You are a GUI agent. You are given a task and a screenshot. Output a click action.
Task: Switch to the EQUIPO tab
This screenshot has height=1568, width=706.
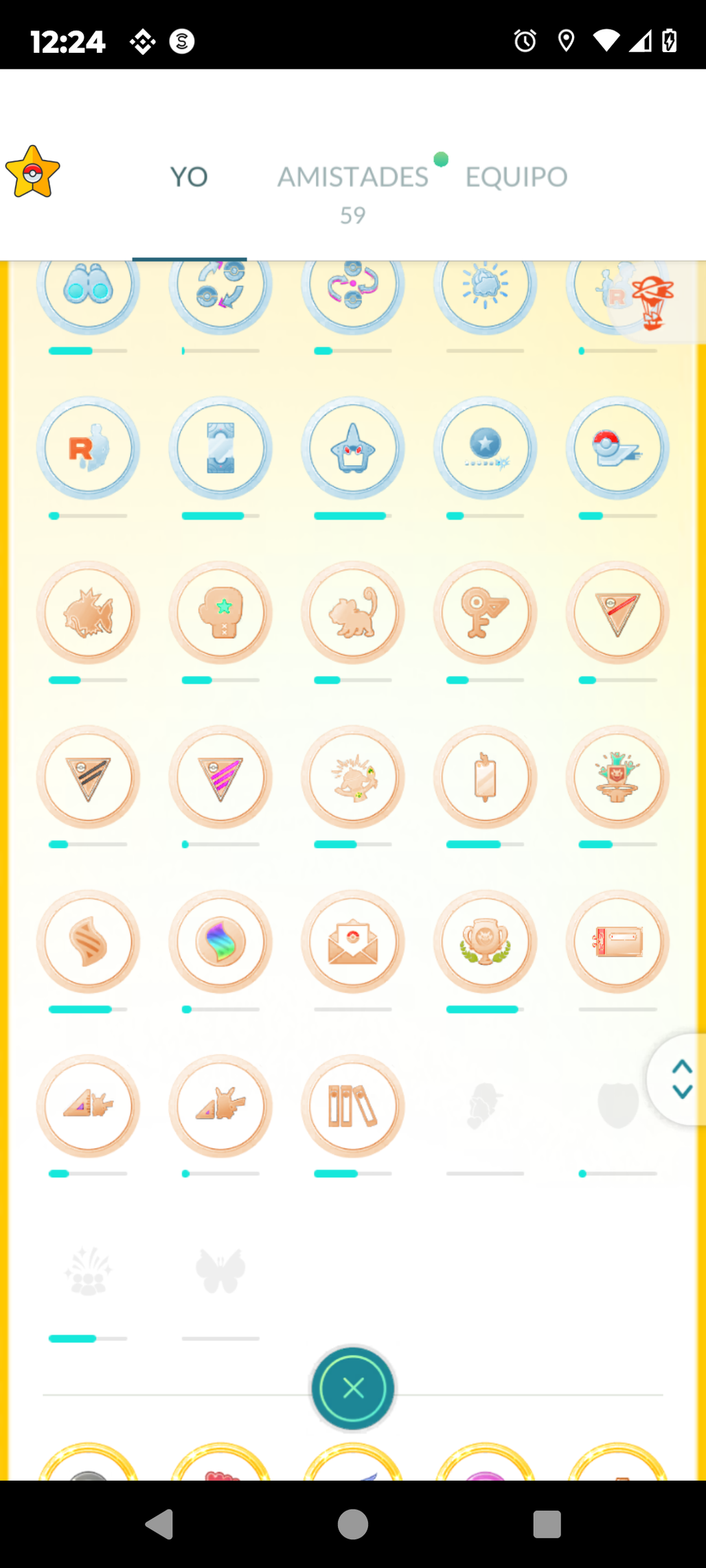[516, 177]
